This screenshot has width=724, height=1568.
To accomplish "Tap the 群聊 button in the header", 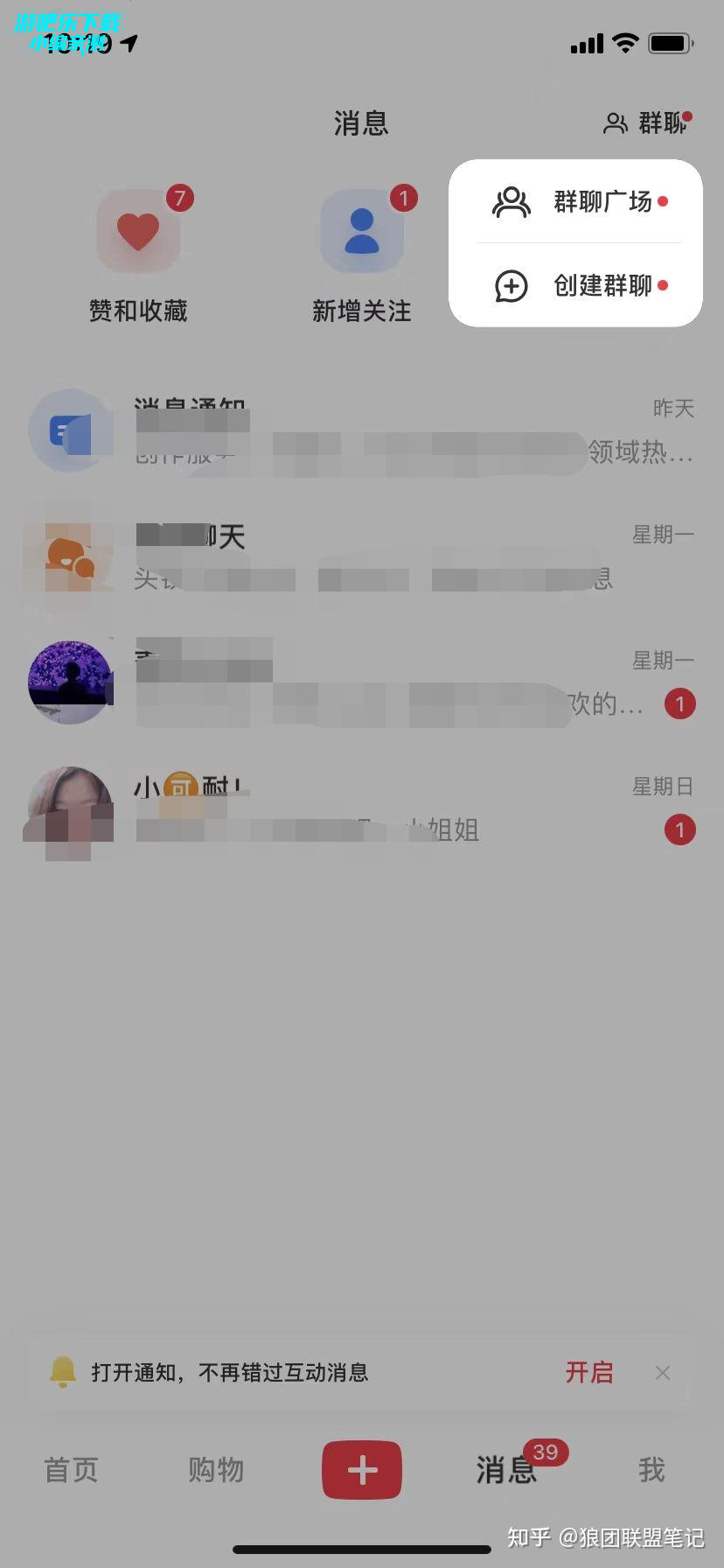I will (647, 123).
